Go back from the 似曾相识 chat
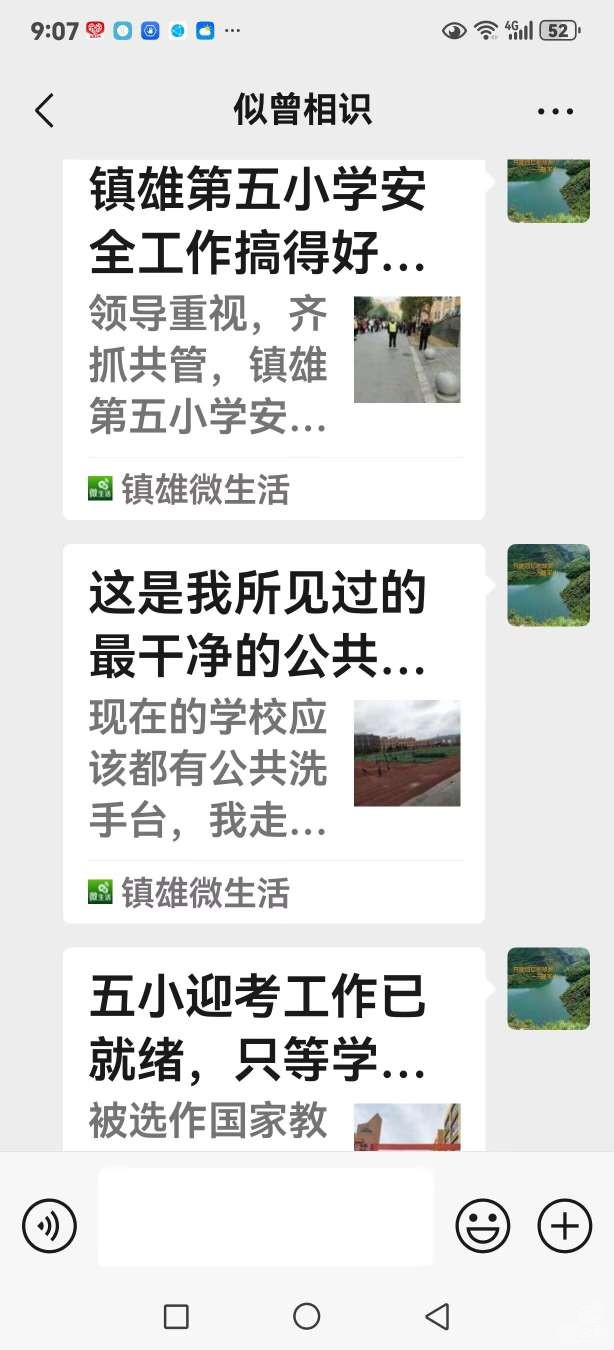The width and height of the screenshot is (614, 1350). click(44, 110)
